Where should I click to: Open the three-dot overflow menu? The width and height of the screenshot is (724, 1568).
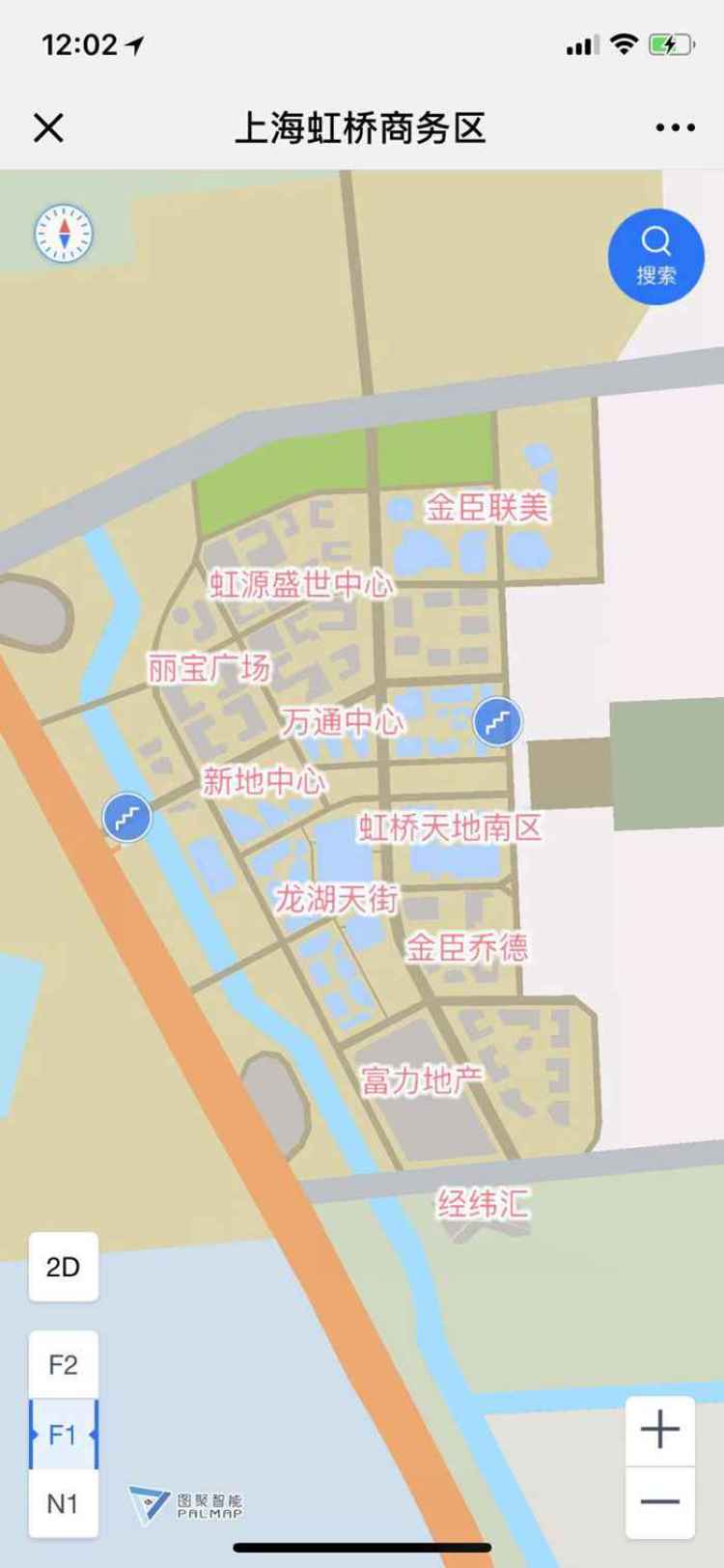(x=675, y=127)
